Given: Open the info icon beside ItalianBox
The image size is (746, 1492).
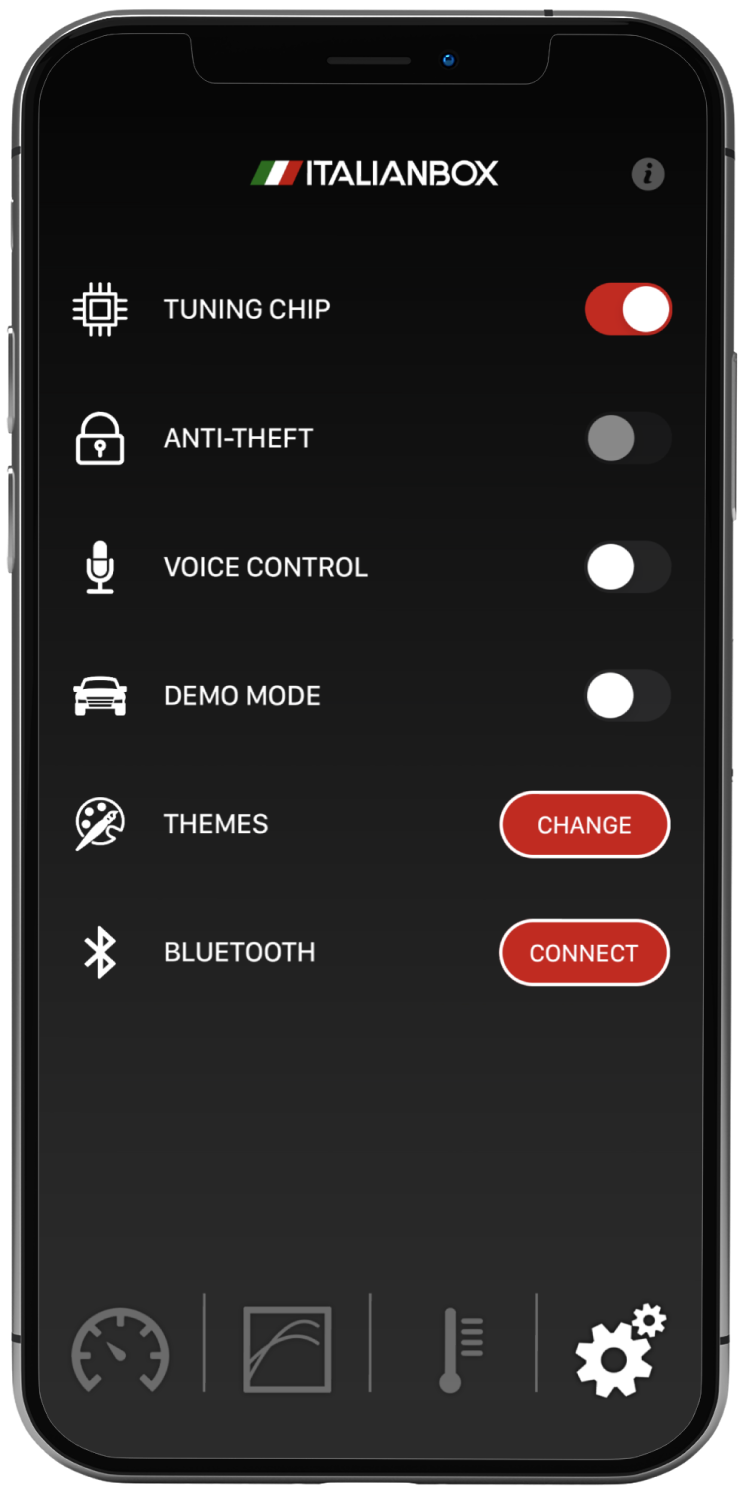Looking at the screenshot, I should click(x=648, y=174).
